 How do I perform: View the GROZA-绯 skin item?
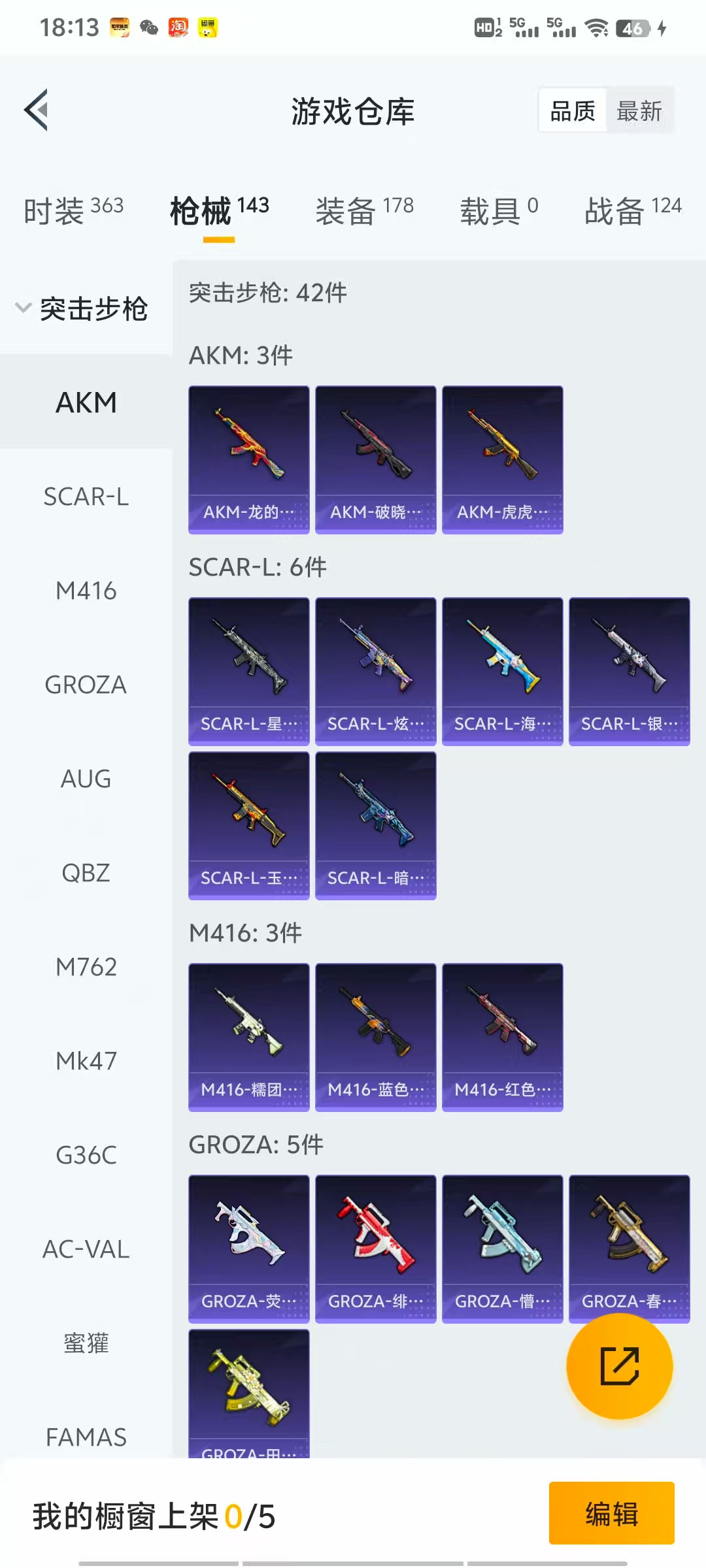pos(376,1249)
